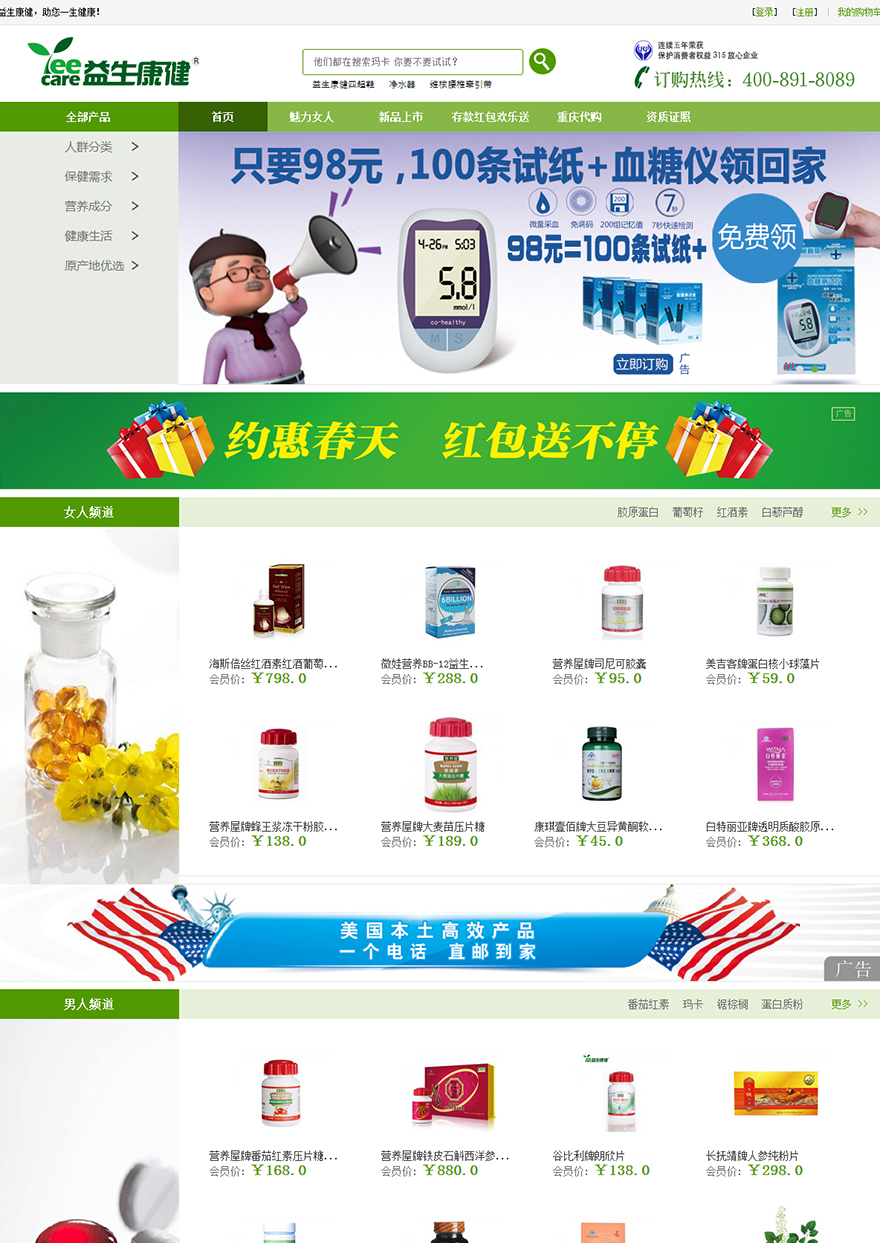Open the 资质证照 nav tab
This screenshot has width=880, height=1243.
pos(668,117)
